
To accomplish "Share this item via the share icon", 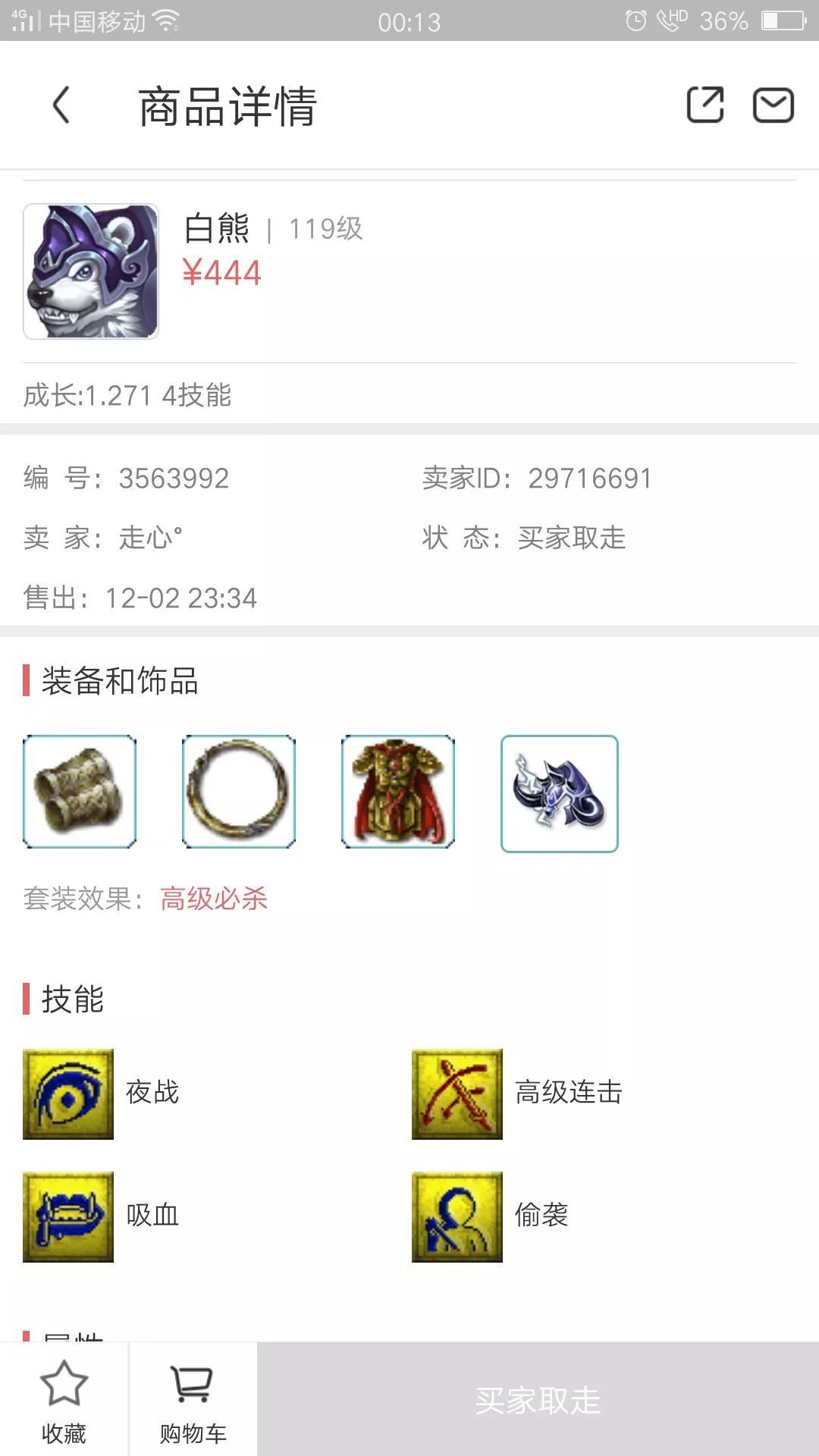I will click(x=705, y=105).
